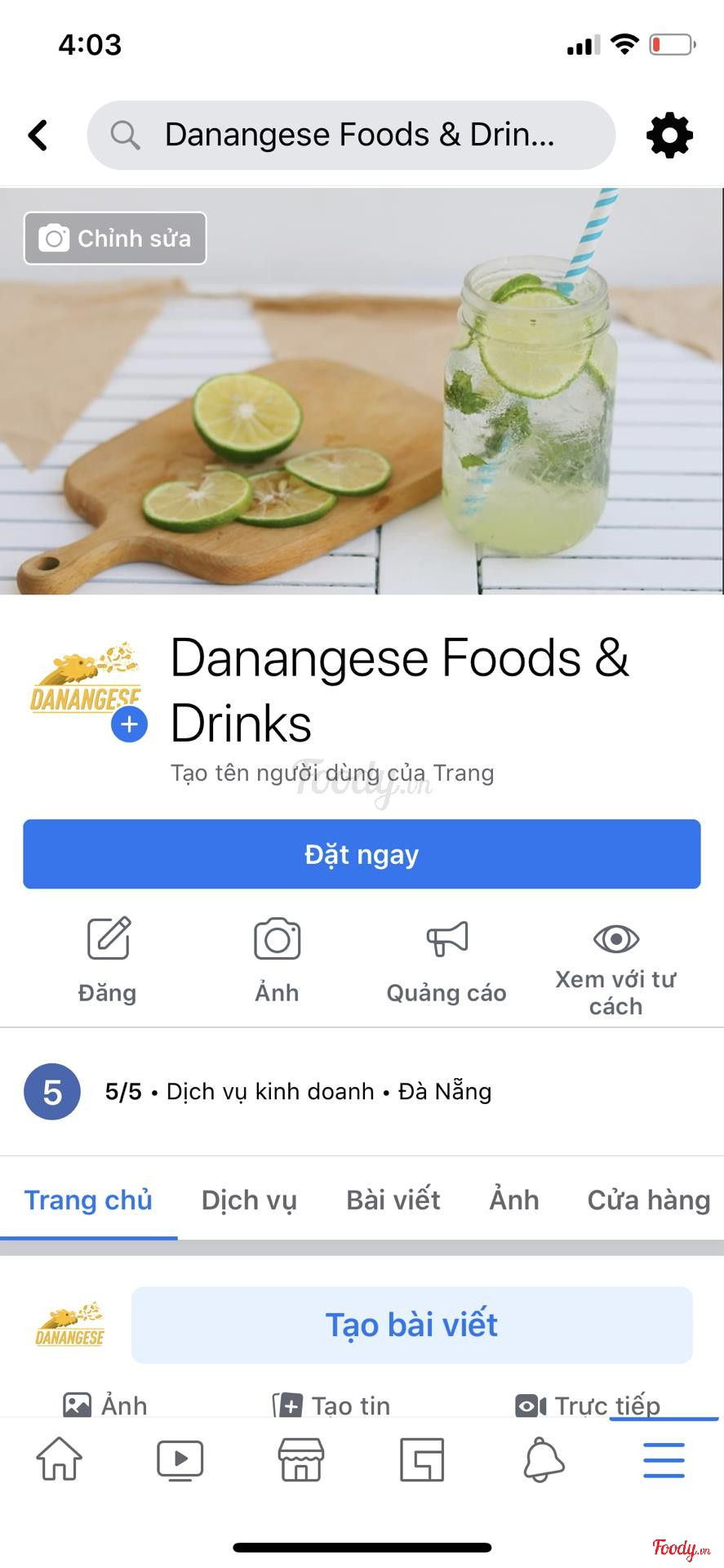
Task: Switch to the Bài viết tab
Action: click(393, 1200)
